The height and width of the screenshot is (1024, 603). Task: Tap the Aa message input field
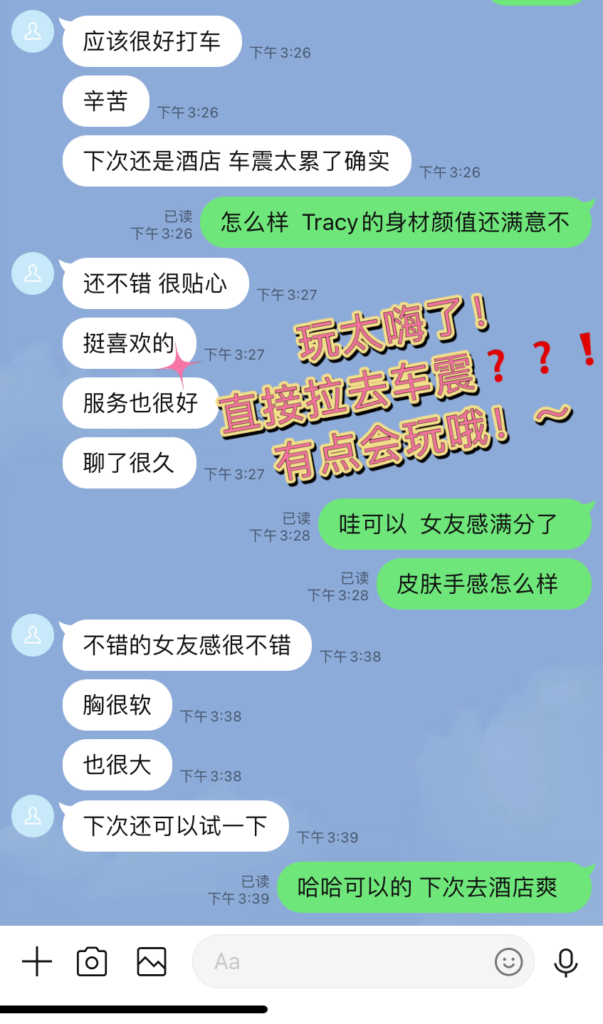point(340,962)
